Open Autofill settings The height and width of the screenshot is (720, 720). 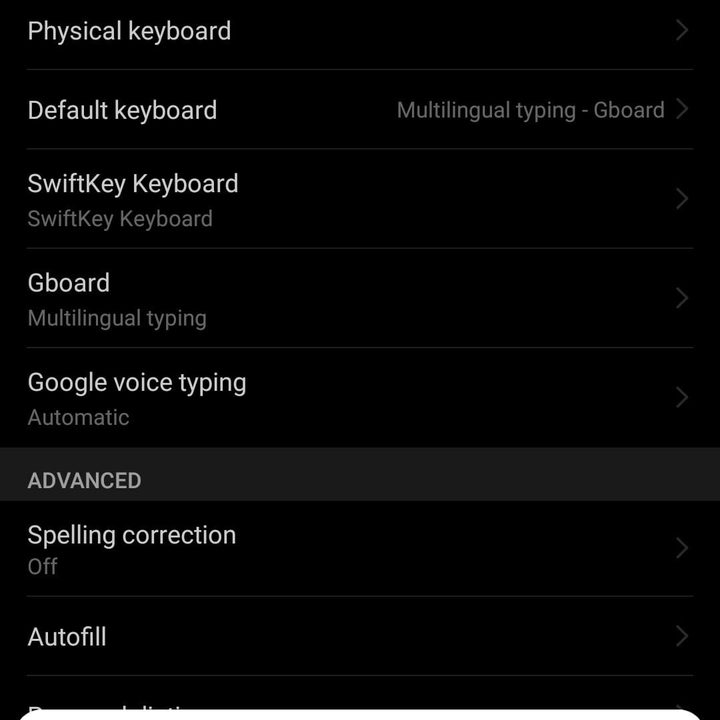pos(359,636)
